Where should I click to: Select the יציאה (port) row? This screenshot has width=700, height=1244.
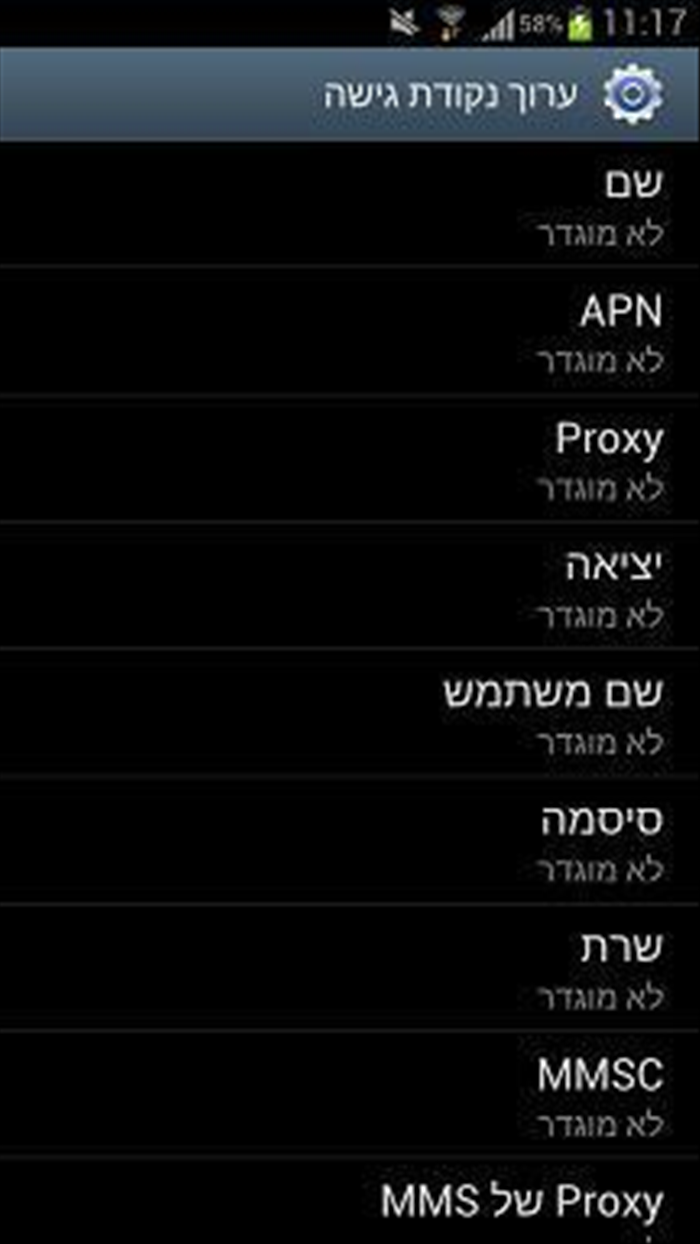pos(350,586)
